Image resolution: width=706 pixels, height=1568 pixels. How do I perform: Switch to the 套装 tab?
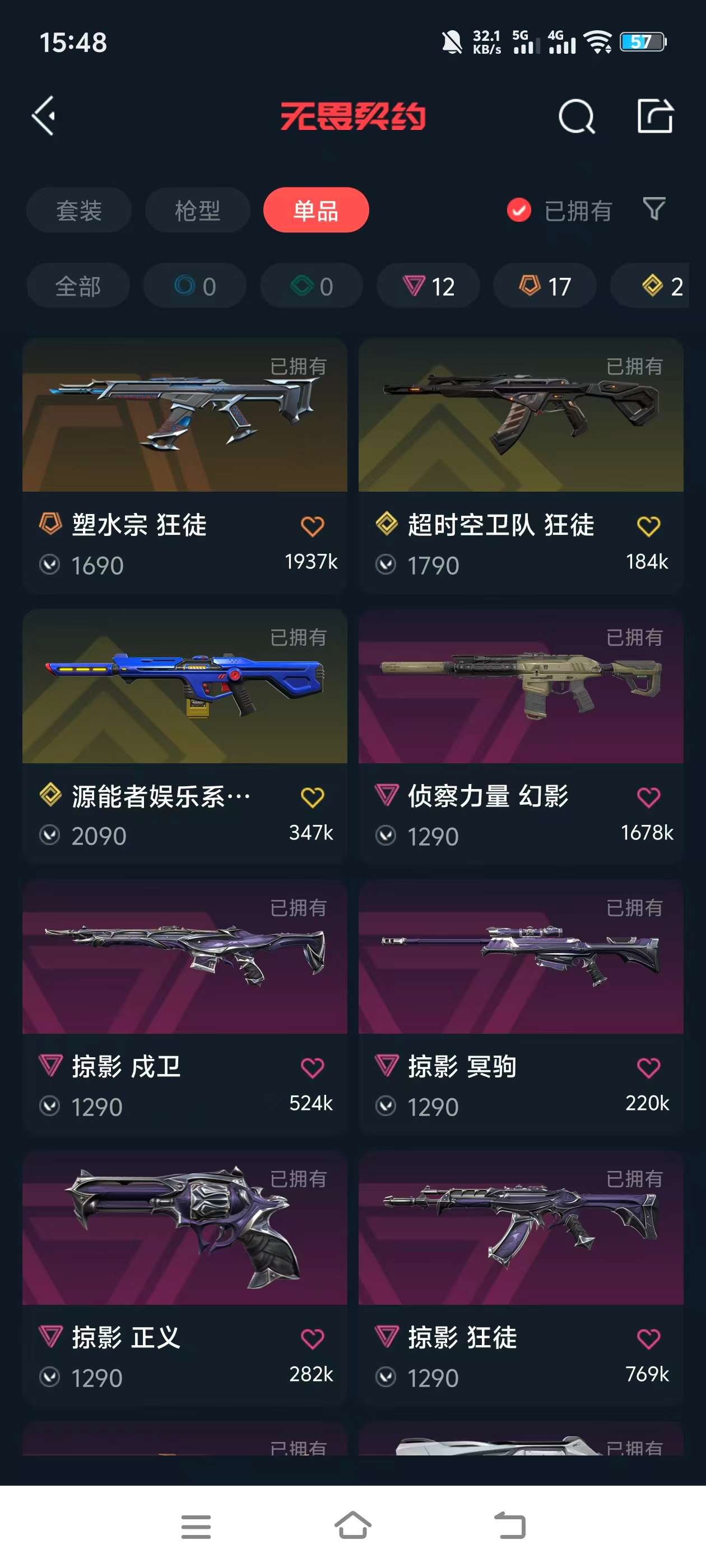[78, 211]
